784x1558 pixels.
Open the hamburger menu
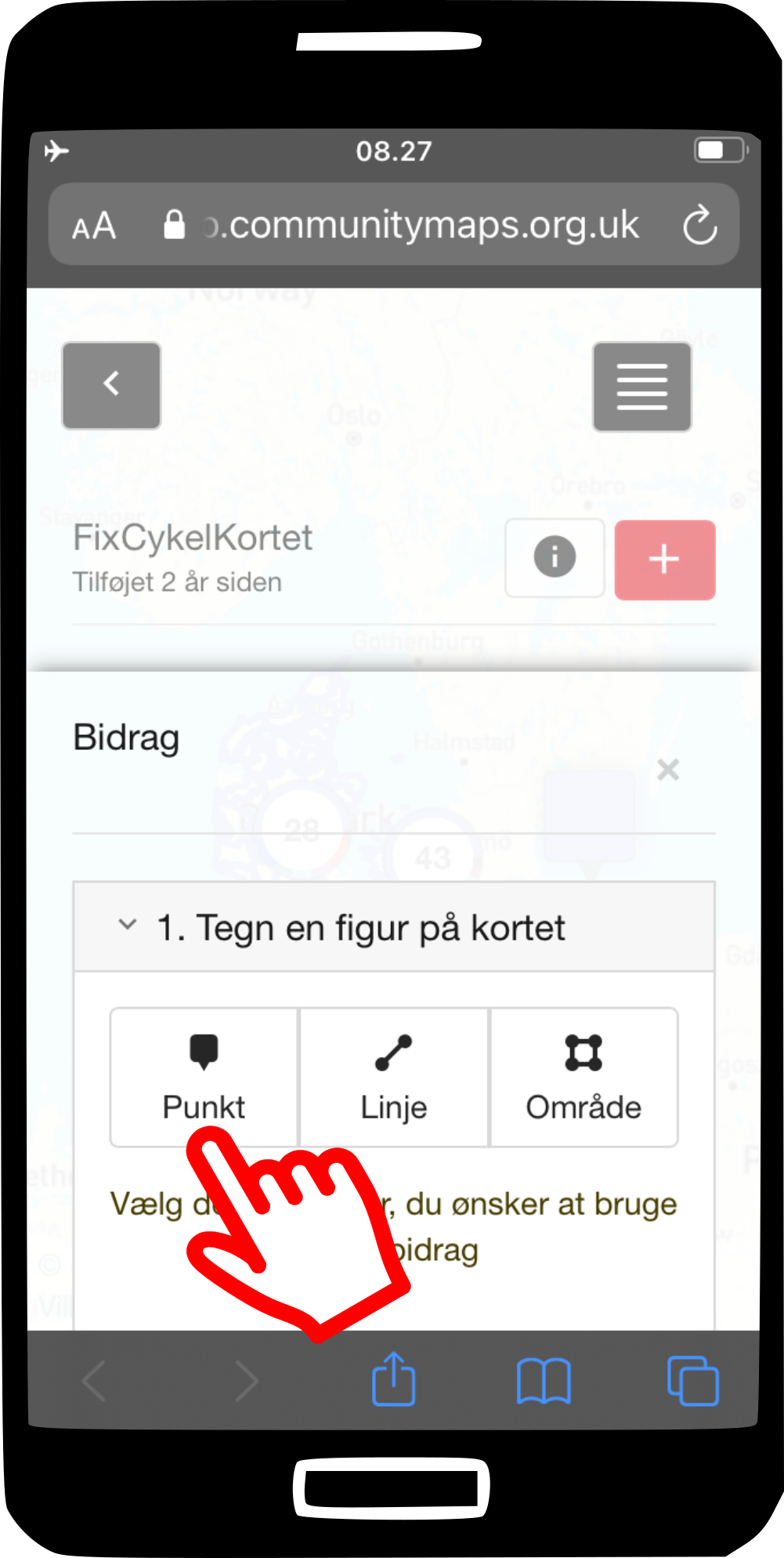[x=641, y=386]
